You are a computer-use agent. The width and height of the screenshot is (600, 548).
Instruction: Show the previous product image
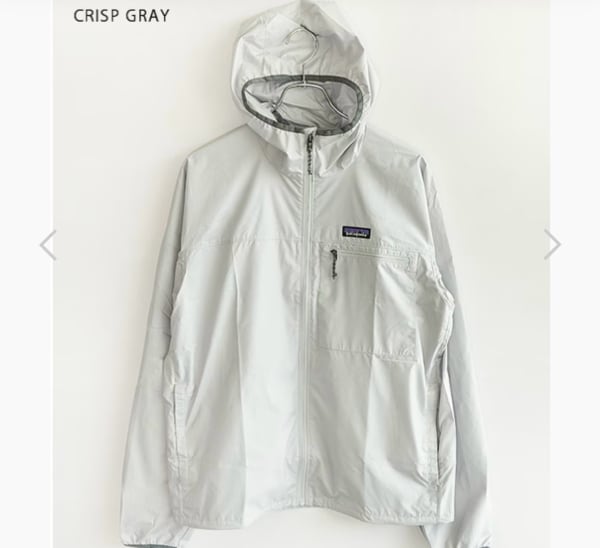point(47,245)
